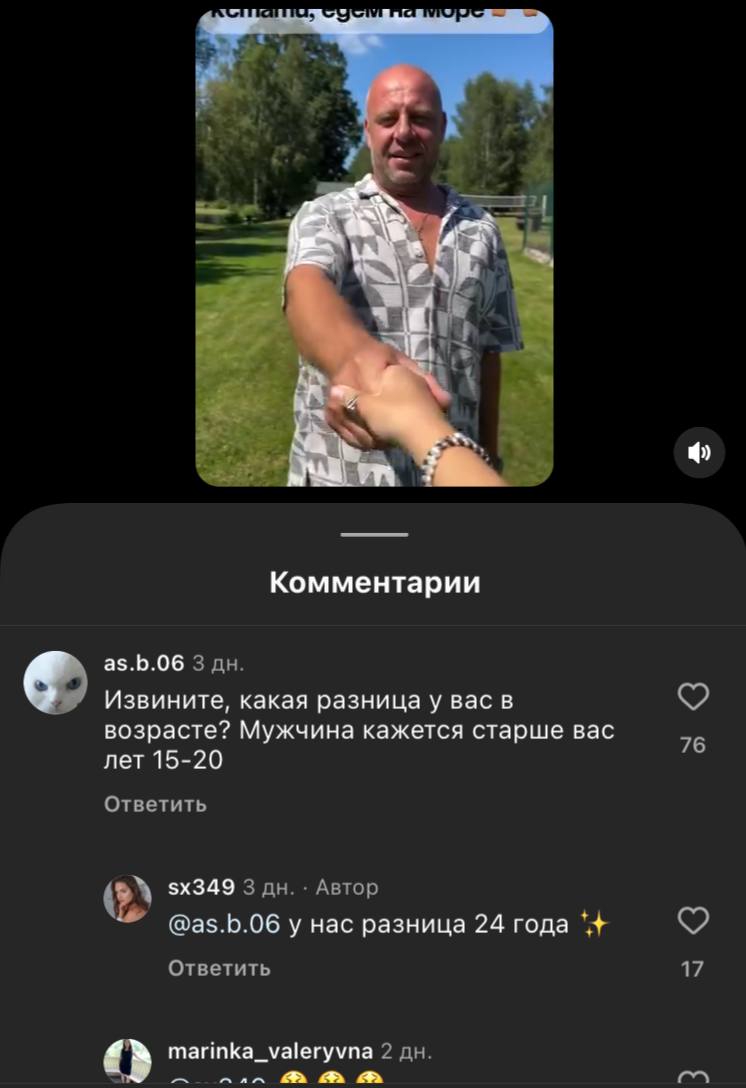Tap the comments sheet drag handle
Image resolution: width=746 pixels, height=1088 pixels.
(x=374, y=535)
